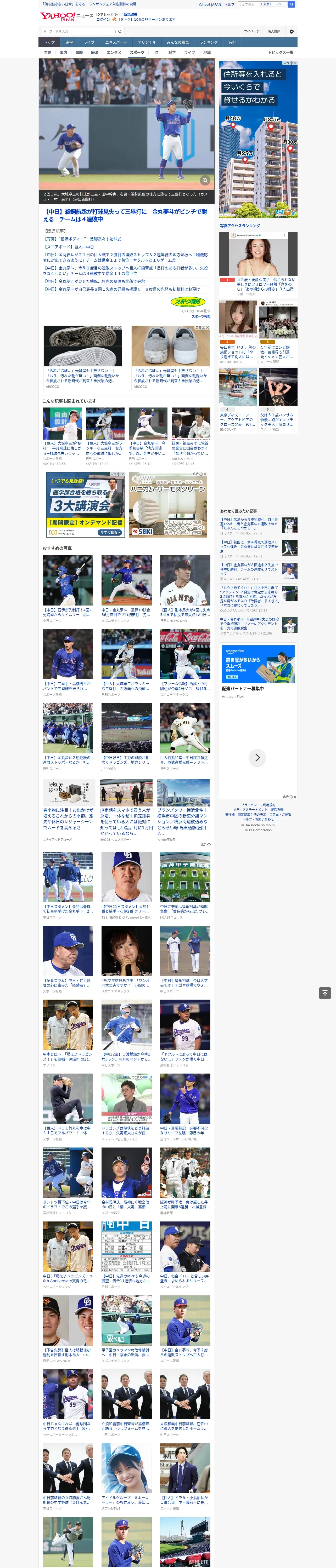Select the エンタメ category

[x=114, y=52]
